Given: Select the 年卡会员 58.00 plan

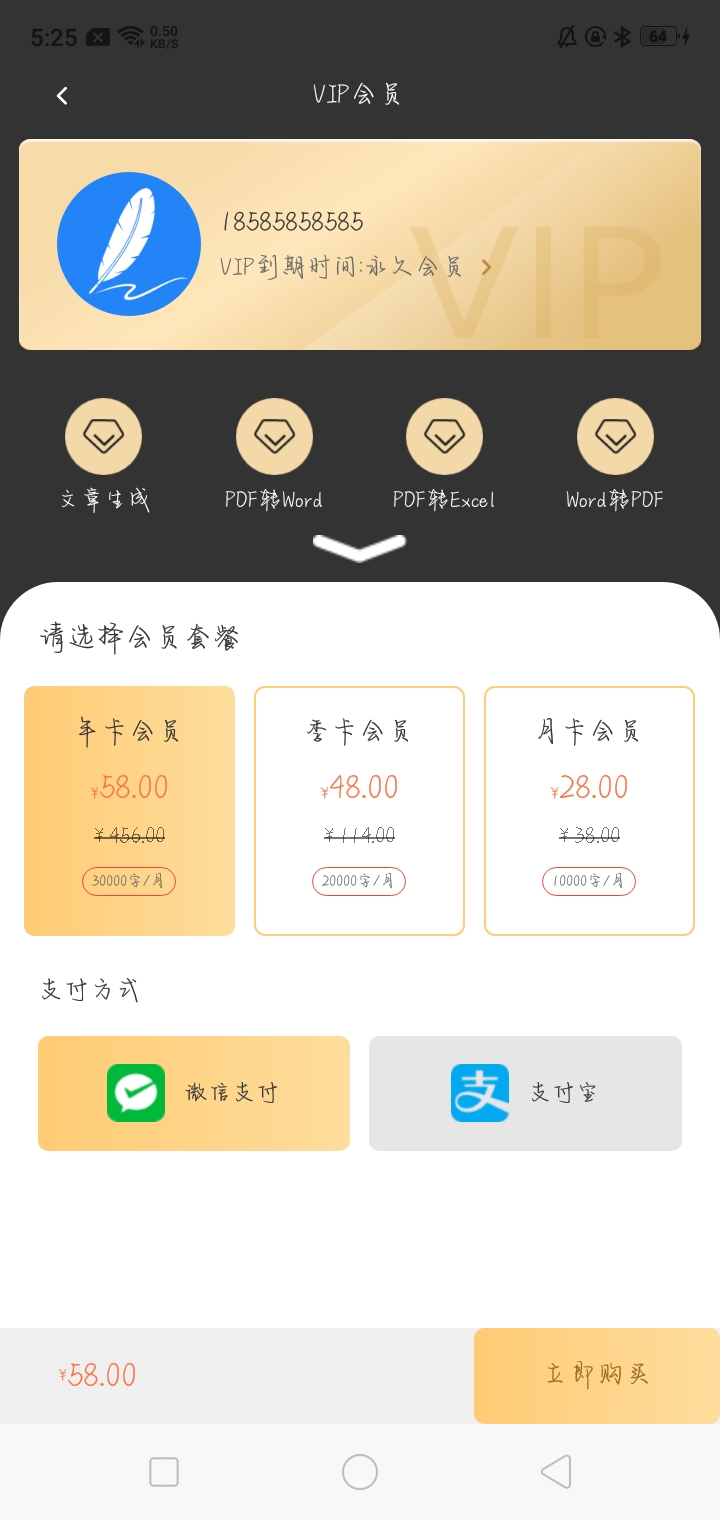Looking at the screenshot, I should click(x=129, y=810).
